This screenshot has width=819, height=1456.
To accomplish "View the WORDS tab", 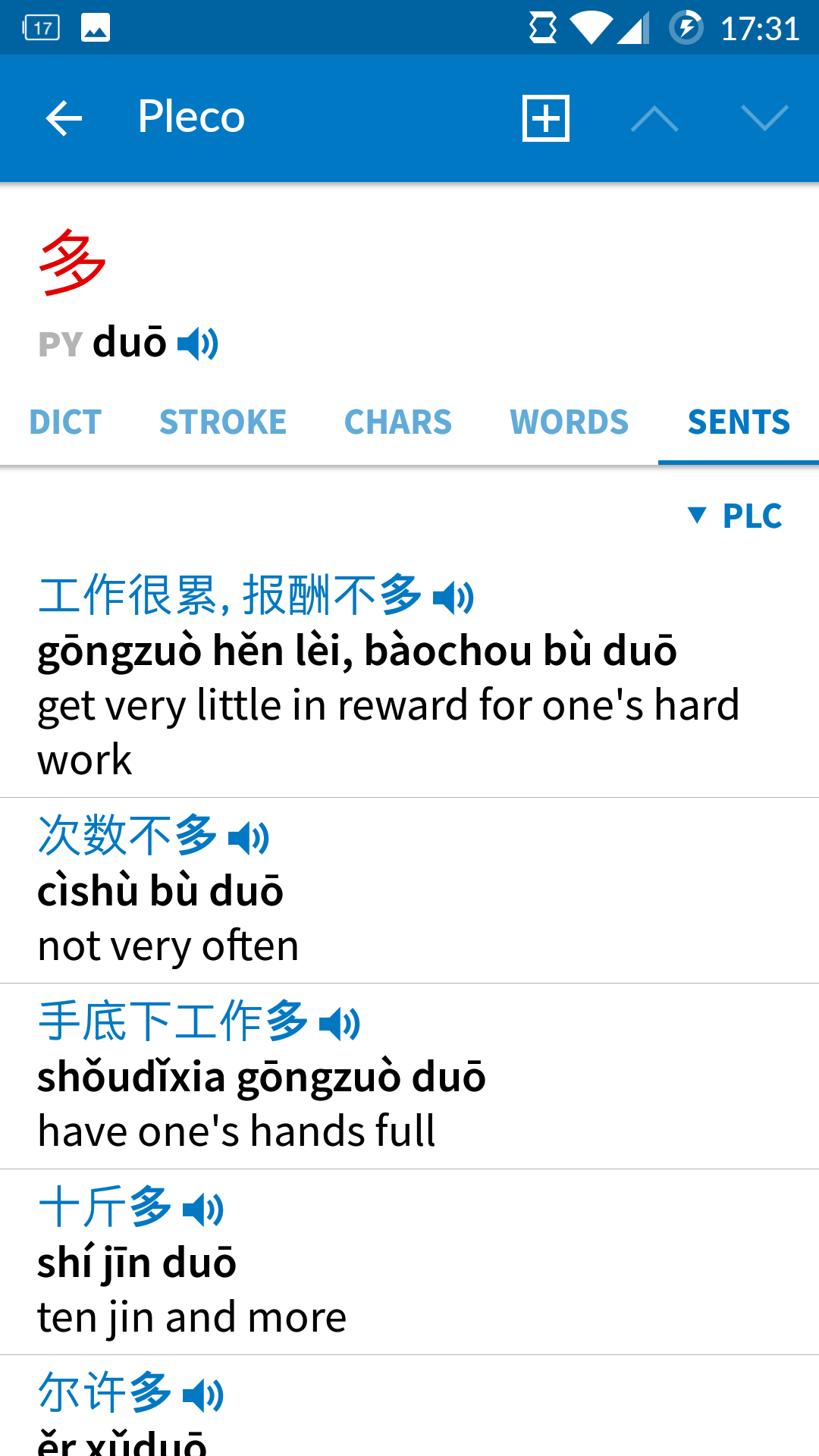I will click(570, 422).
